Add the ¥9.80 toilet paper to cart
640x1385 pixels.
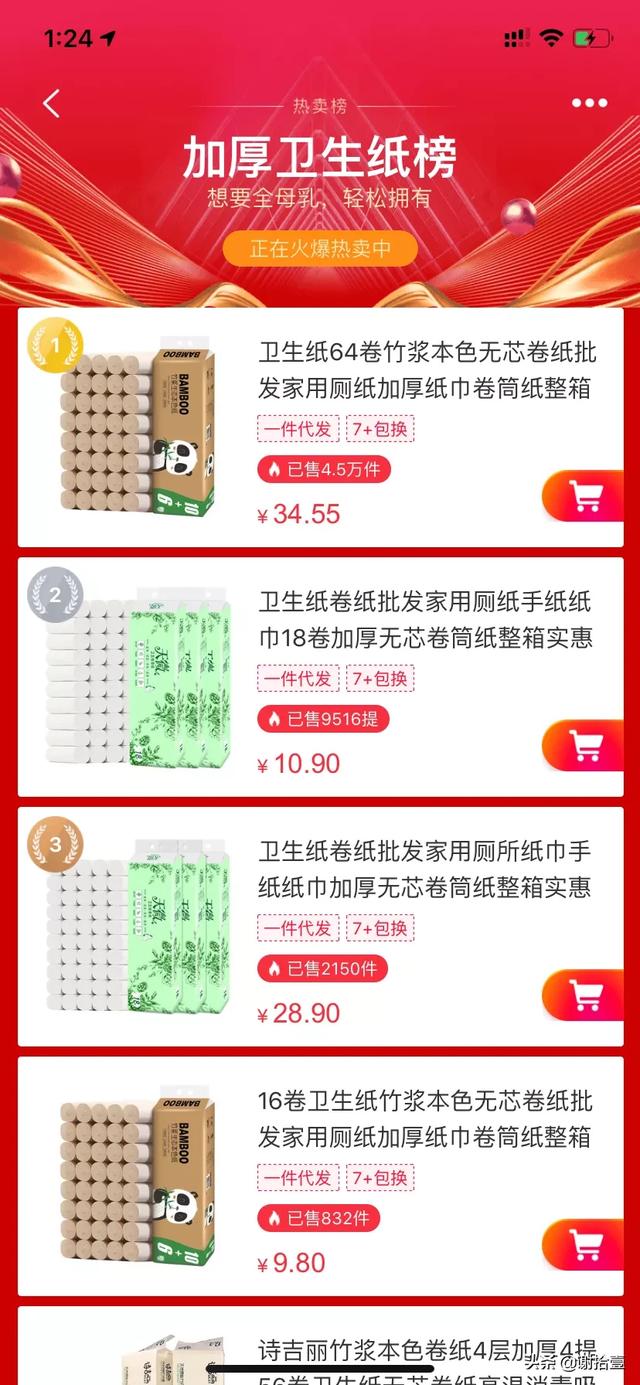point(585,1245)
